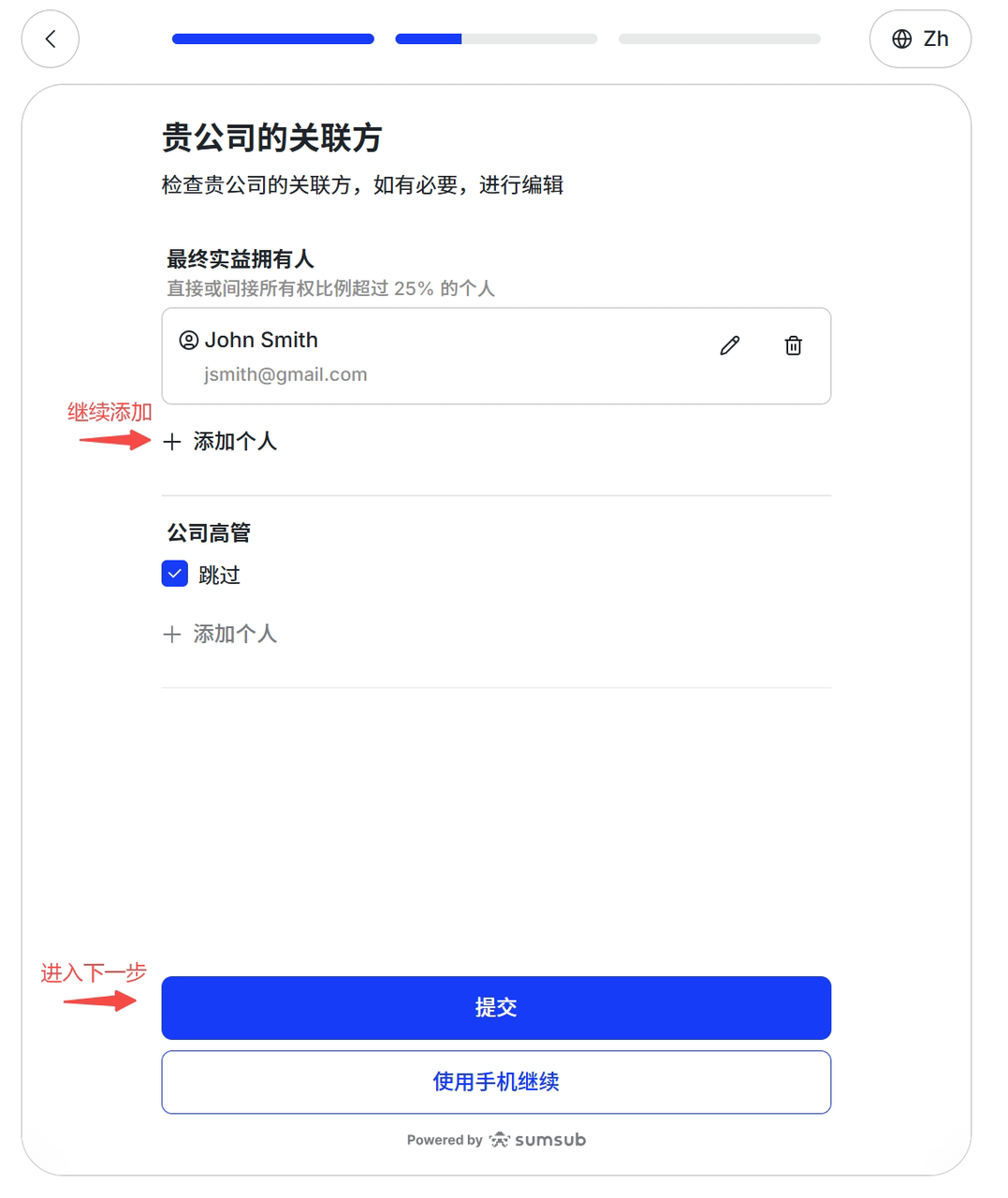Edit John Smith's details with the pencil icon
The height and width of the screenshot is (1198, 1008).
730,345
